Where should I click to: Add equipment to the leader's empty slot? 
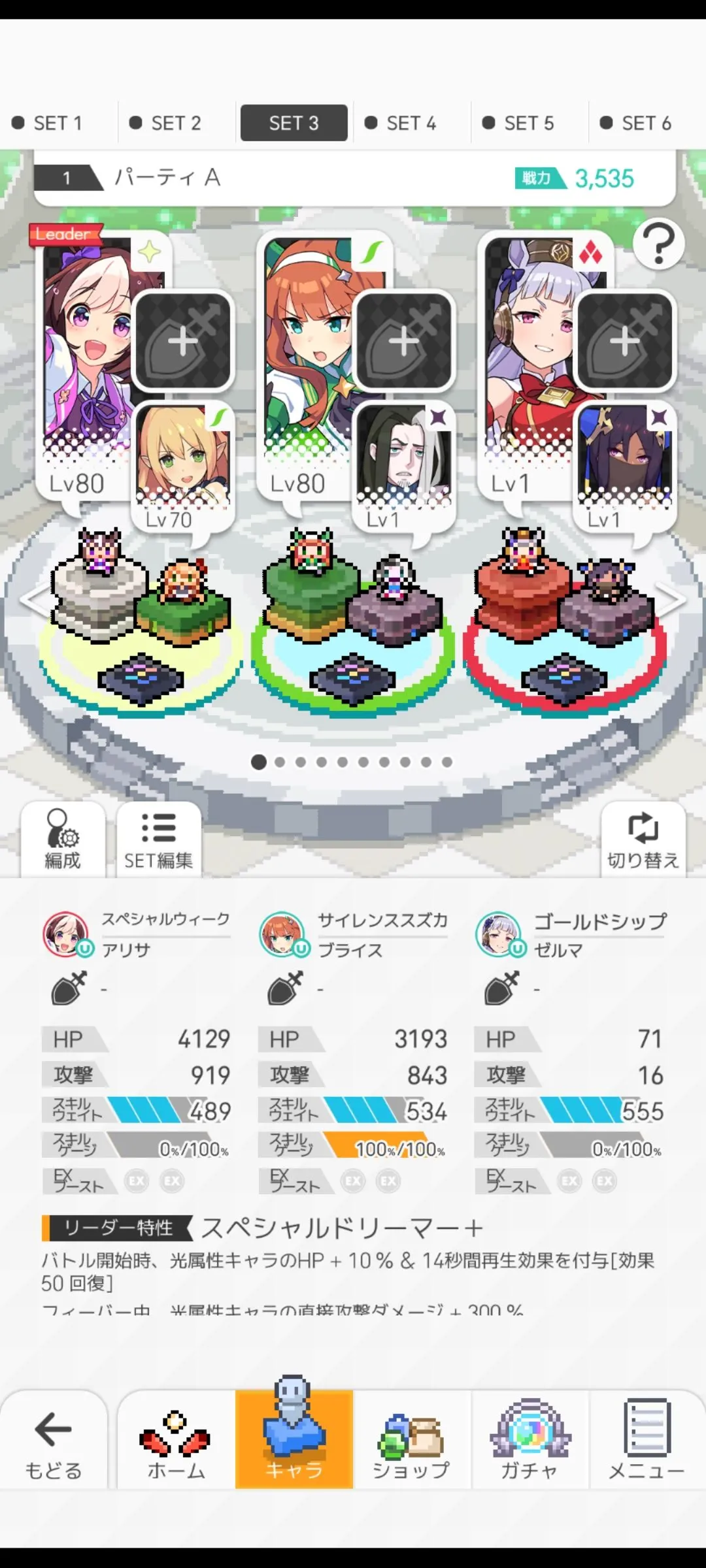click(183, 341)
